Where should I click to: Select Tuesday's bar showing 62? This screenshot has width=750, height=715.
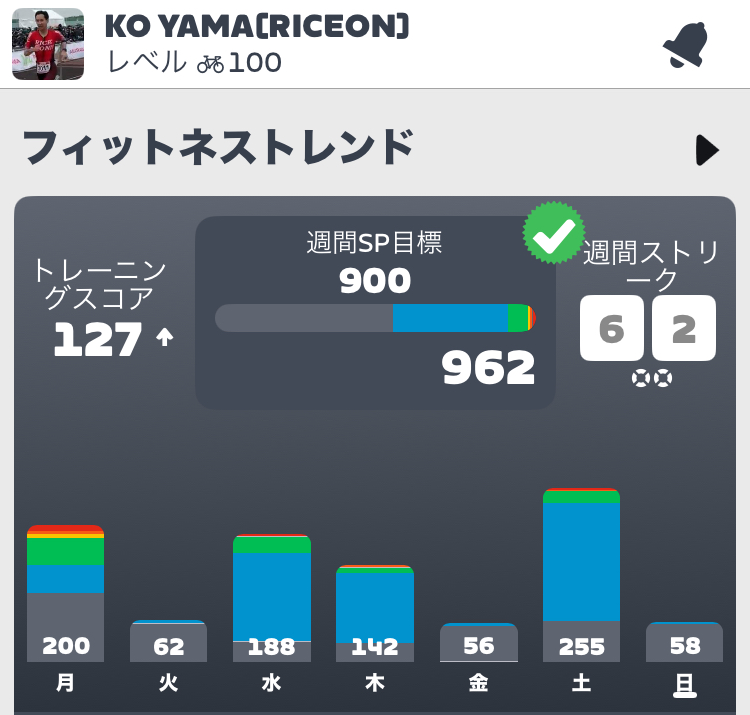[x=168, y=642]
